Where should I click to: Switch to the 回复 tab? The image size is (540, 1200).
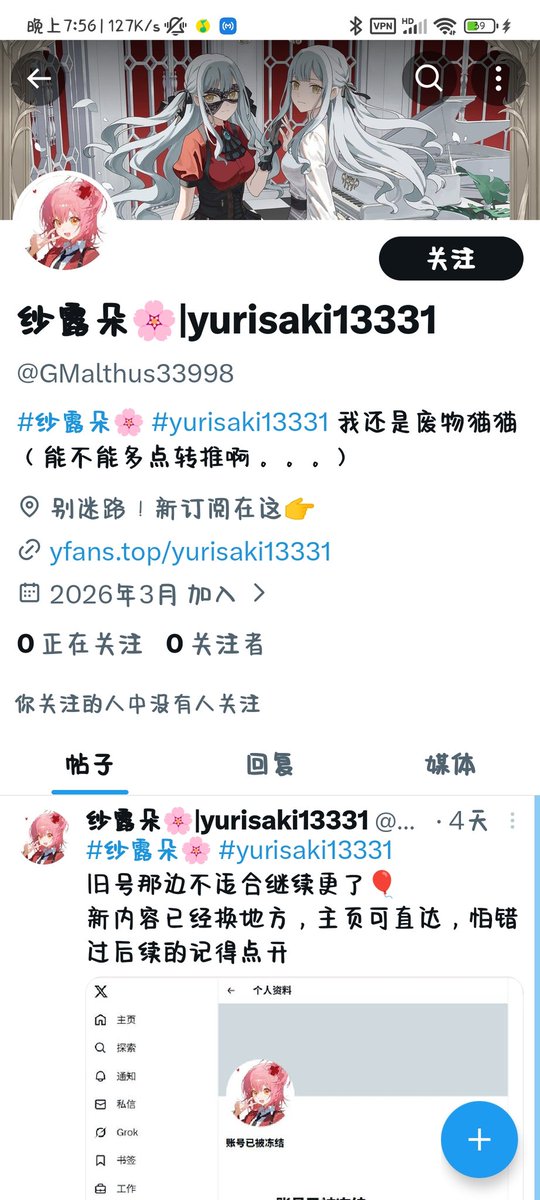(270, 766)
